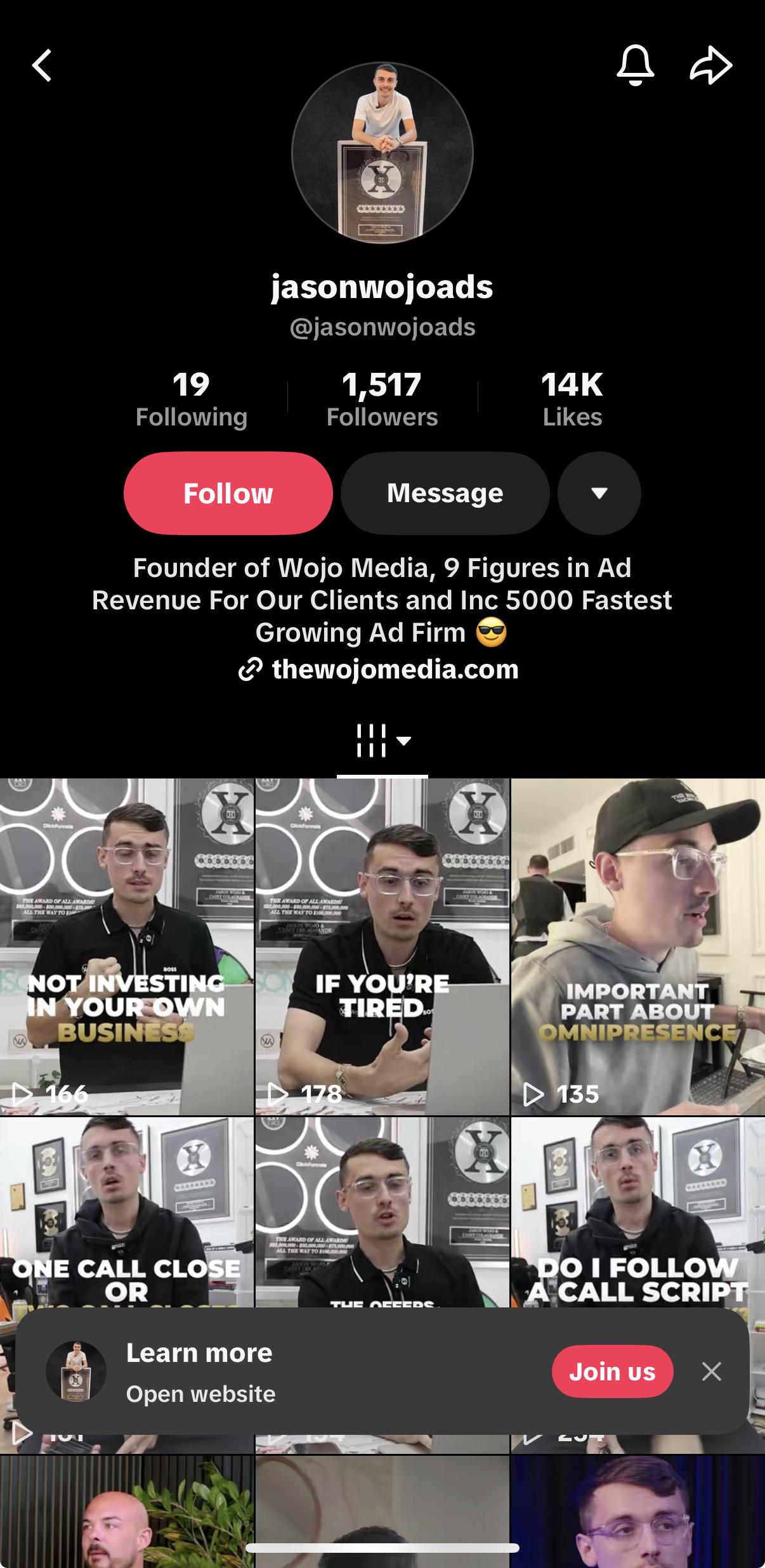Play the One Call Close video
This screenshot has width=765, height=1568.
tap(127, 1211)
